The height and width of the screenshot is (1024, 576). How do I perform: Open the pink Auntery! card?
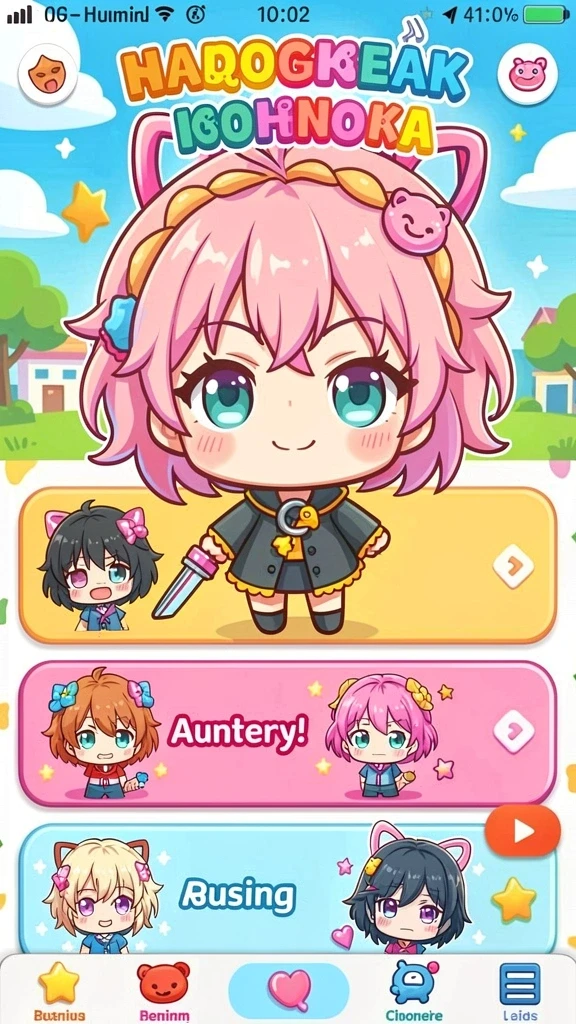point(287,733)
